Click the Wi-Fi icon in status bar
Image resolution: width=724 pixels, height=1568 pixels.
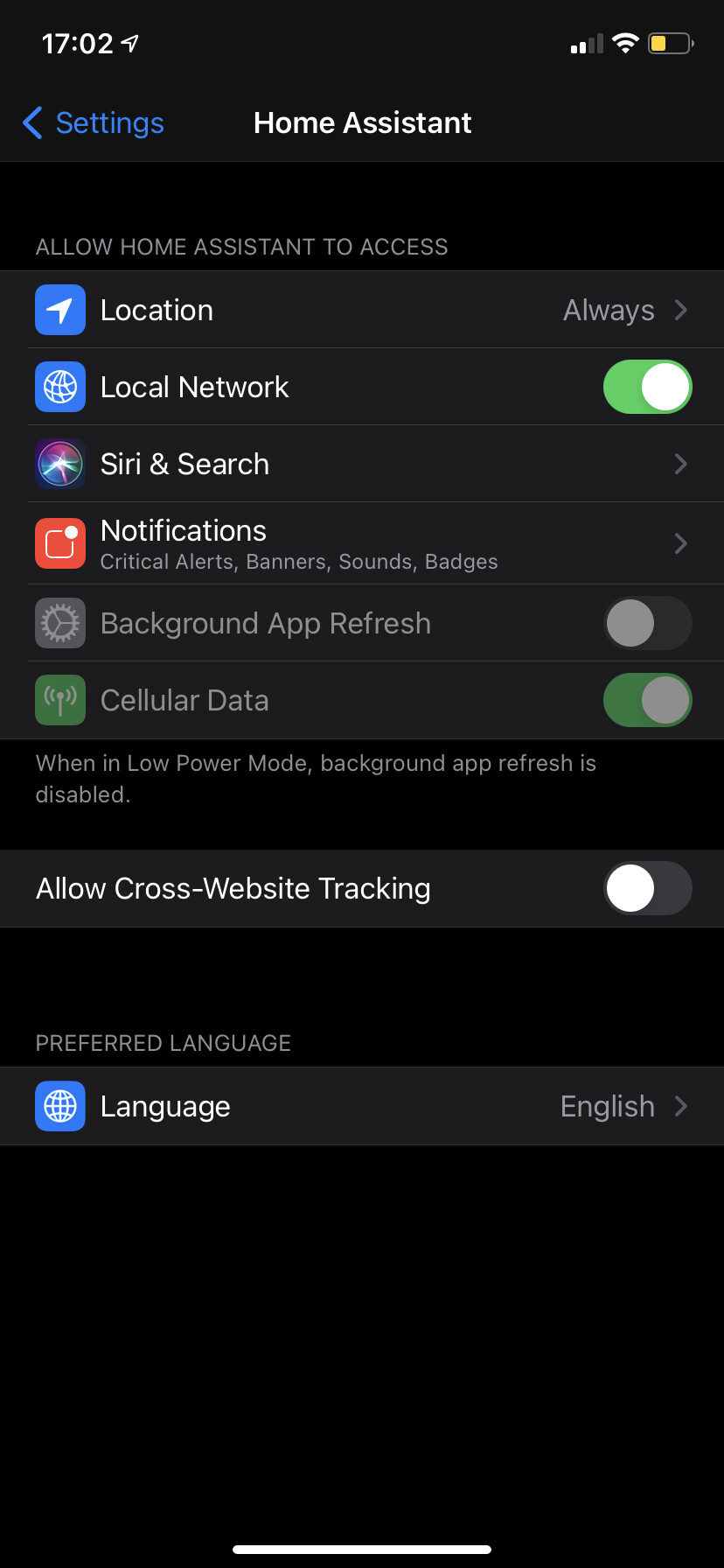click(626, 43)
